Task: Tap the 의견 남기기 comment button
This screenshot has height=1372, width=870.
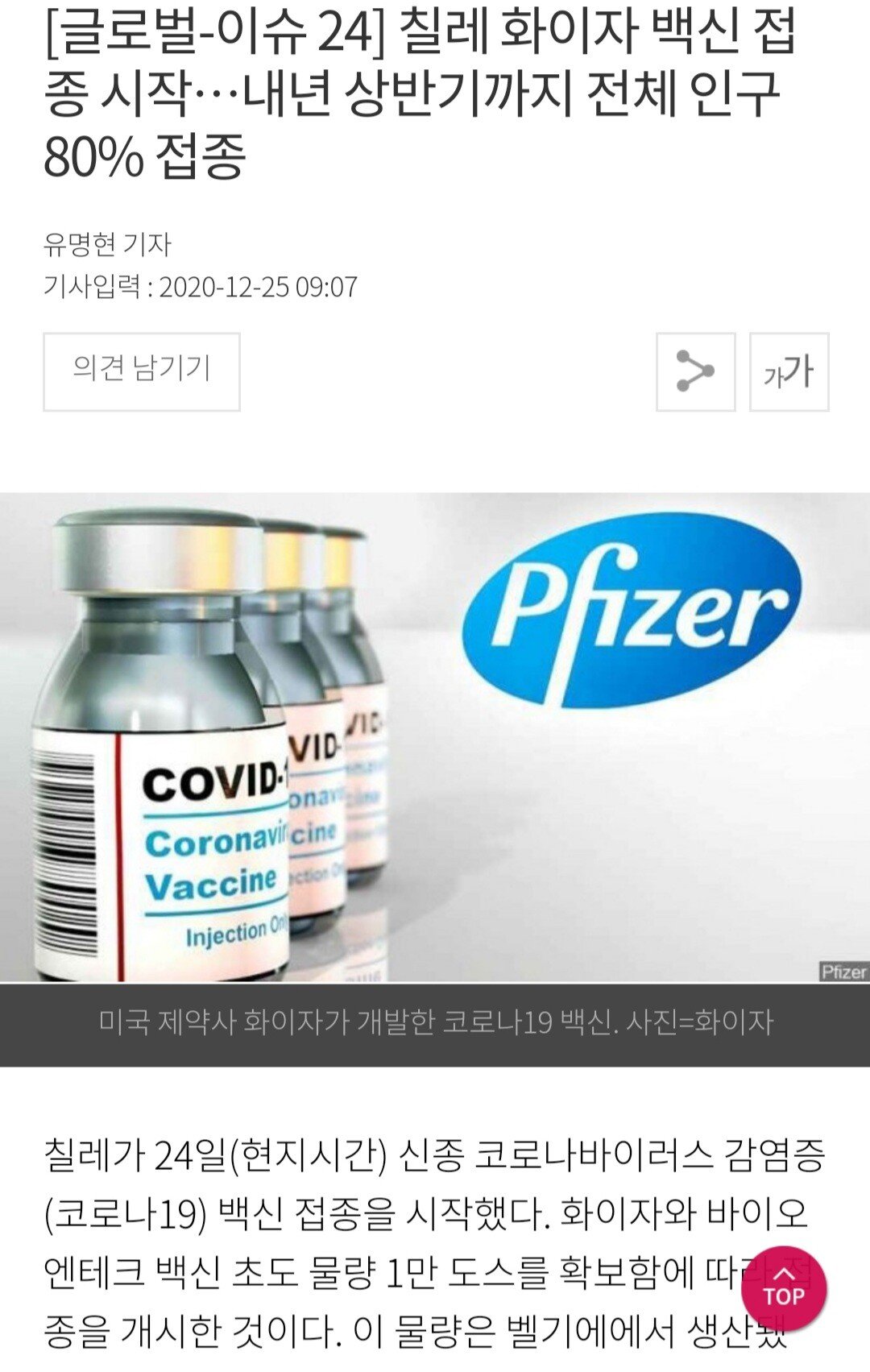Action: [142, 371]
